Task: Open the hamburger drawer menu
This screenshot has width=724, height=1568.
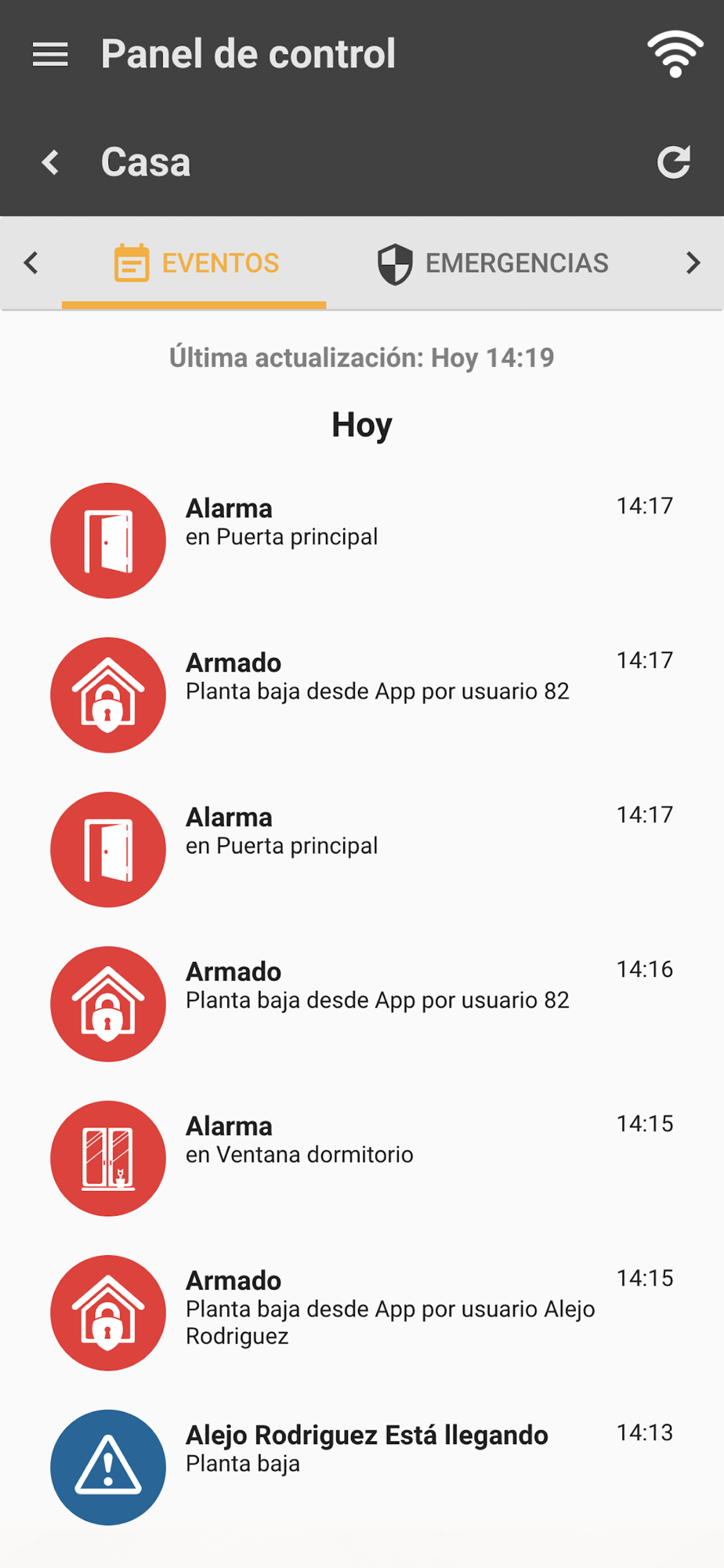Action: [x=50, y=54]
